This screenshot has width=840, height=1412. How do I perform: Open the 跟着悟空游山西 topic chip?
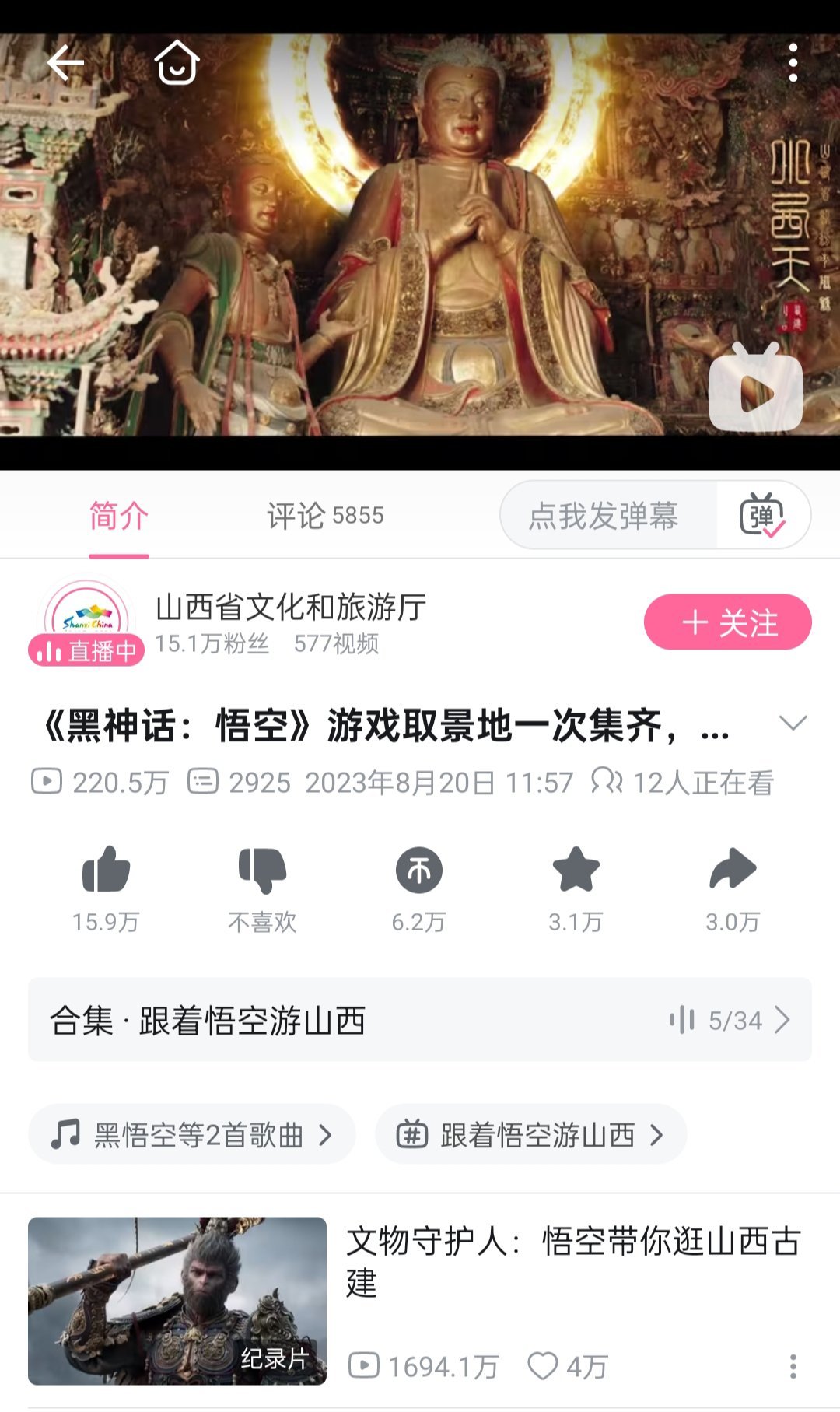(x=530, y=1135)
